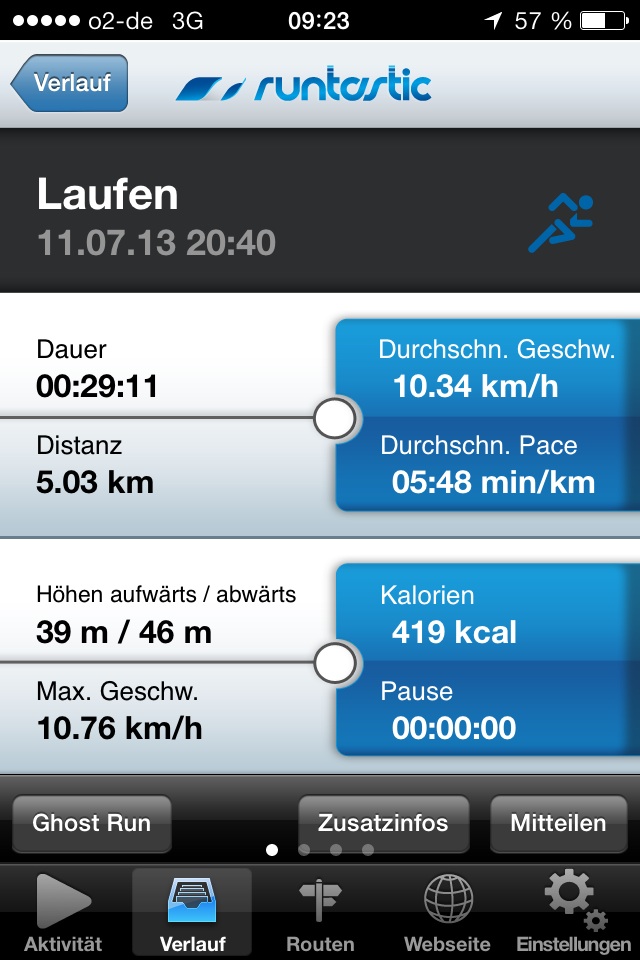Switch to the Aktivität tab
The width and height of the screenshot is (640, 960).
tap(63, 912)
